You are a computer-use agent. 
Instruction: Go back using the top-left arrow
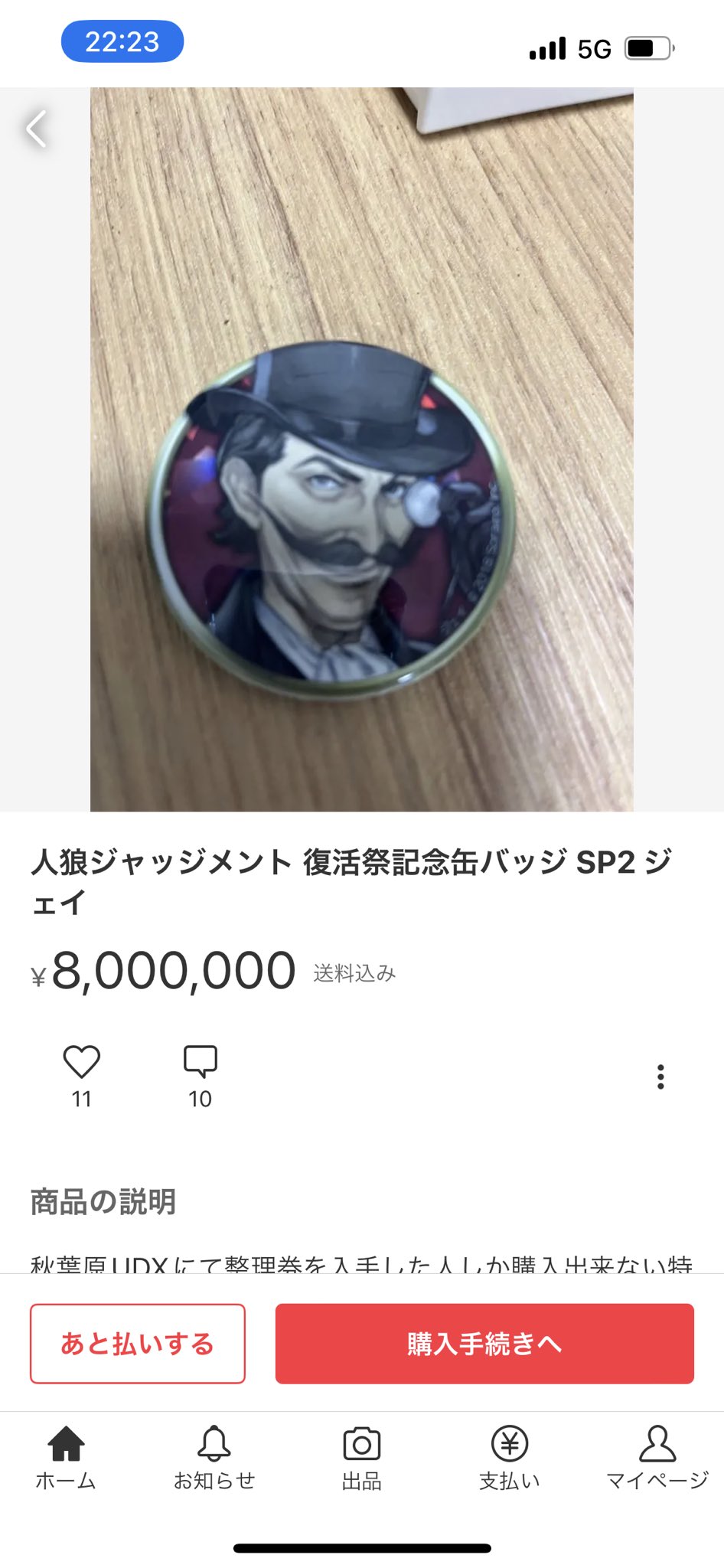click(x=36, y=129)
